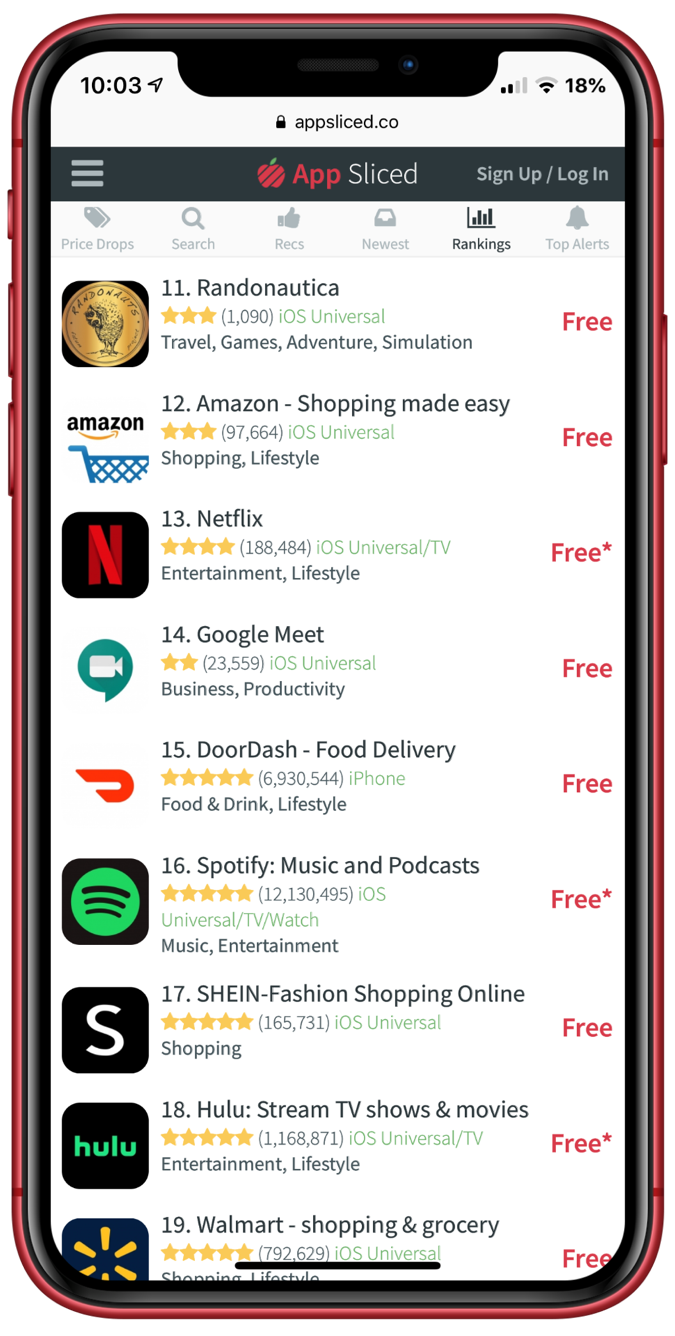Open DoorDash - Food Delivery listing
675x1336 pixels.
(x=308, y=750)
